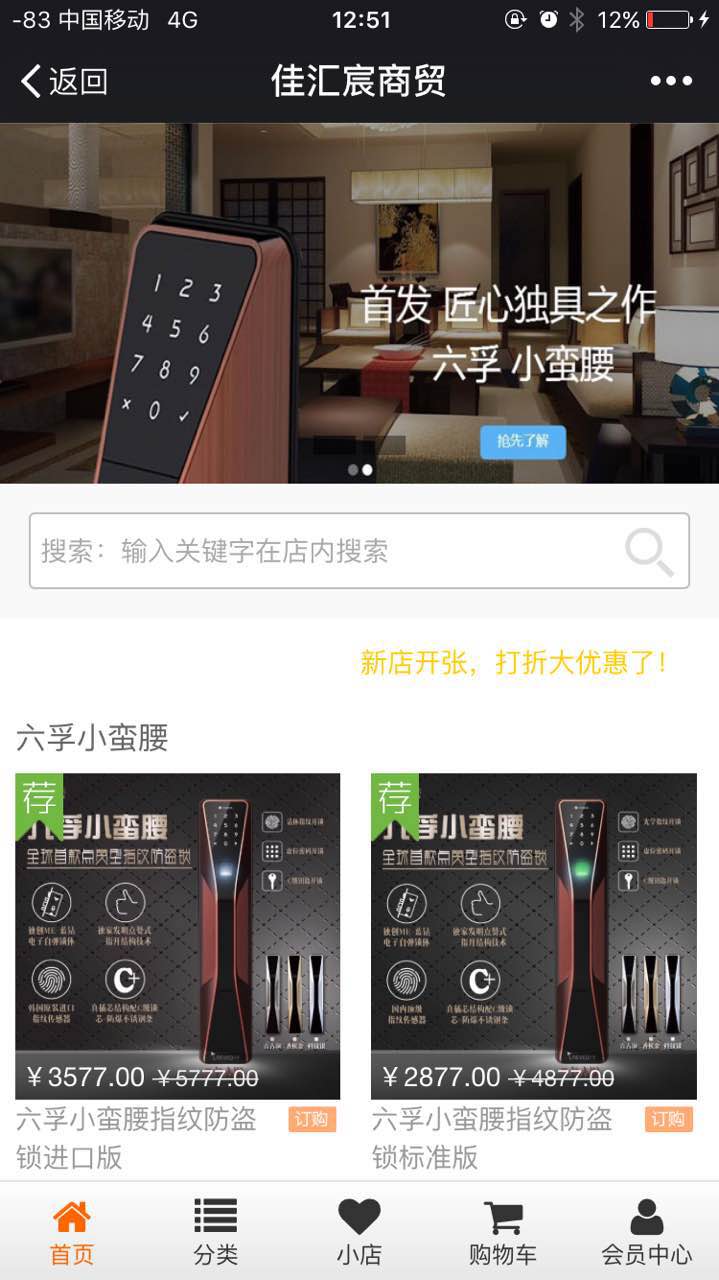Image resolution: width=719 pixels, height=1280 pixels.
Task: Tap 订购 for the 进口版 lock
Action: coord(312,1119)
